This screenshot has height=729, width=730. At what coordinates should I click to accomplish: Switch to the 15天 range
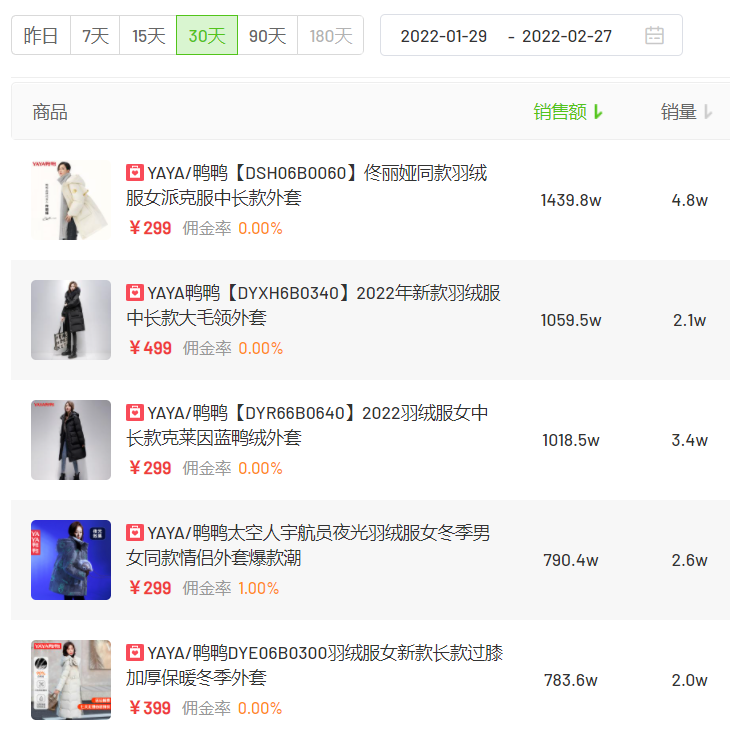(148, 36)
